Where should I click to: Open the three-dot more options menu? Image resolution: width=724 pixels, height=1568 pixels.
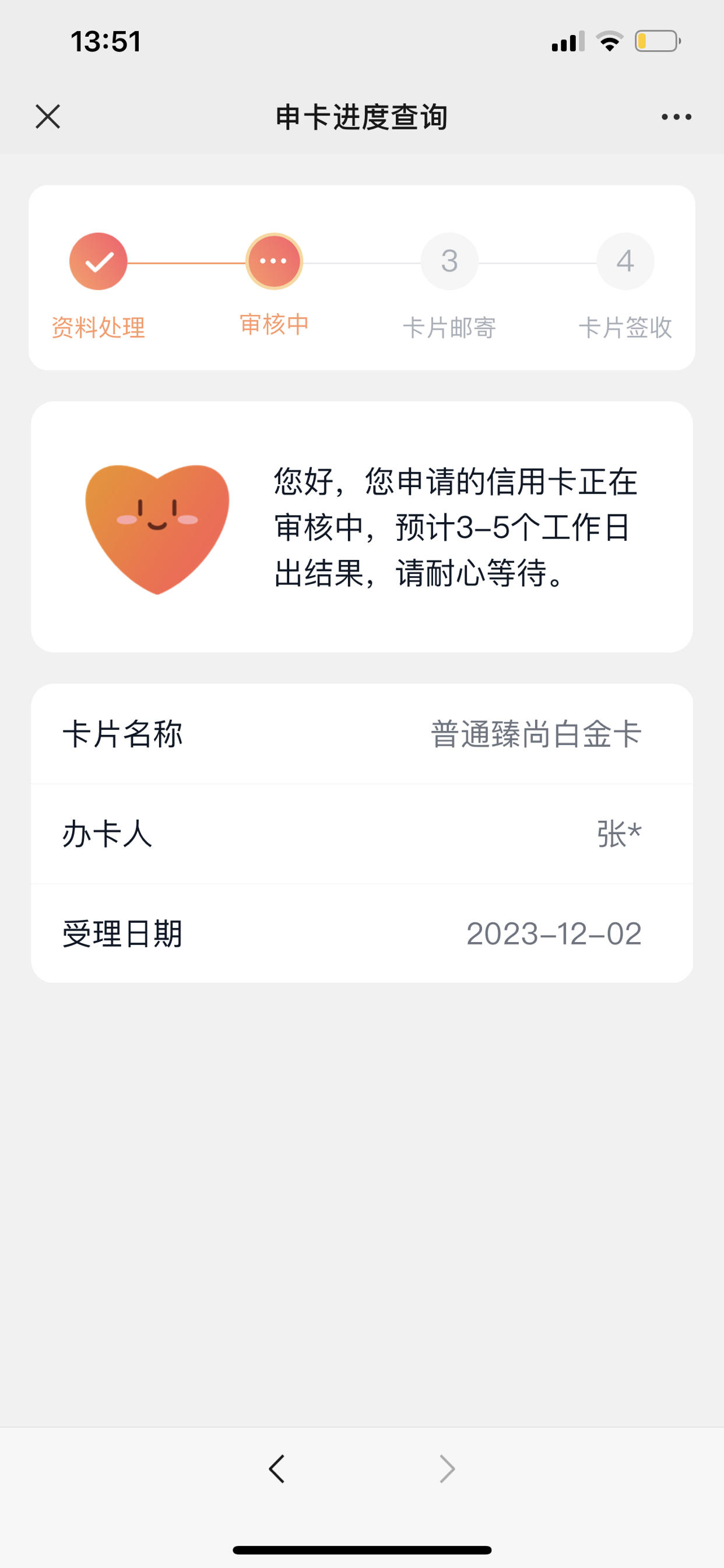677,117
